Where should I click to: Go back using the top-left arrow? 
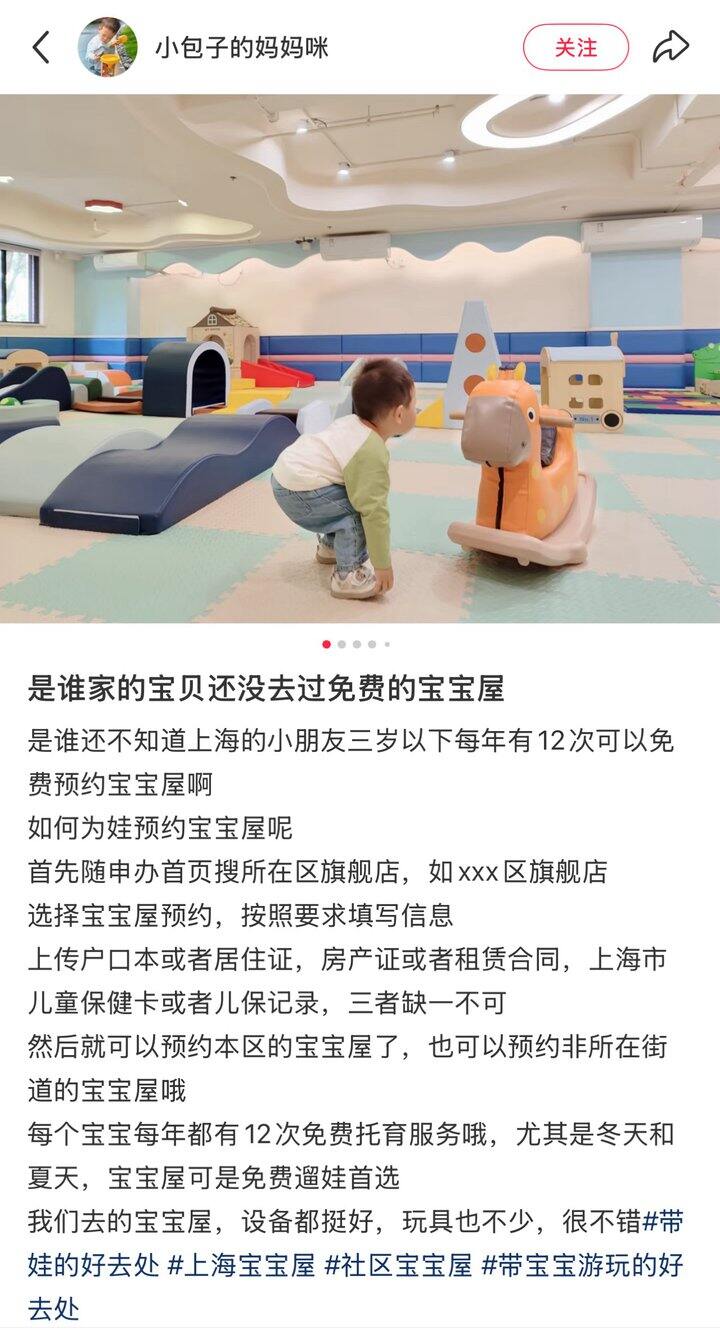coord(41,47)
